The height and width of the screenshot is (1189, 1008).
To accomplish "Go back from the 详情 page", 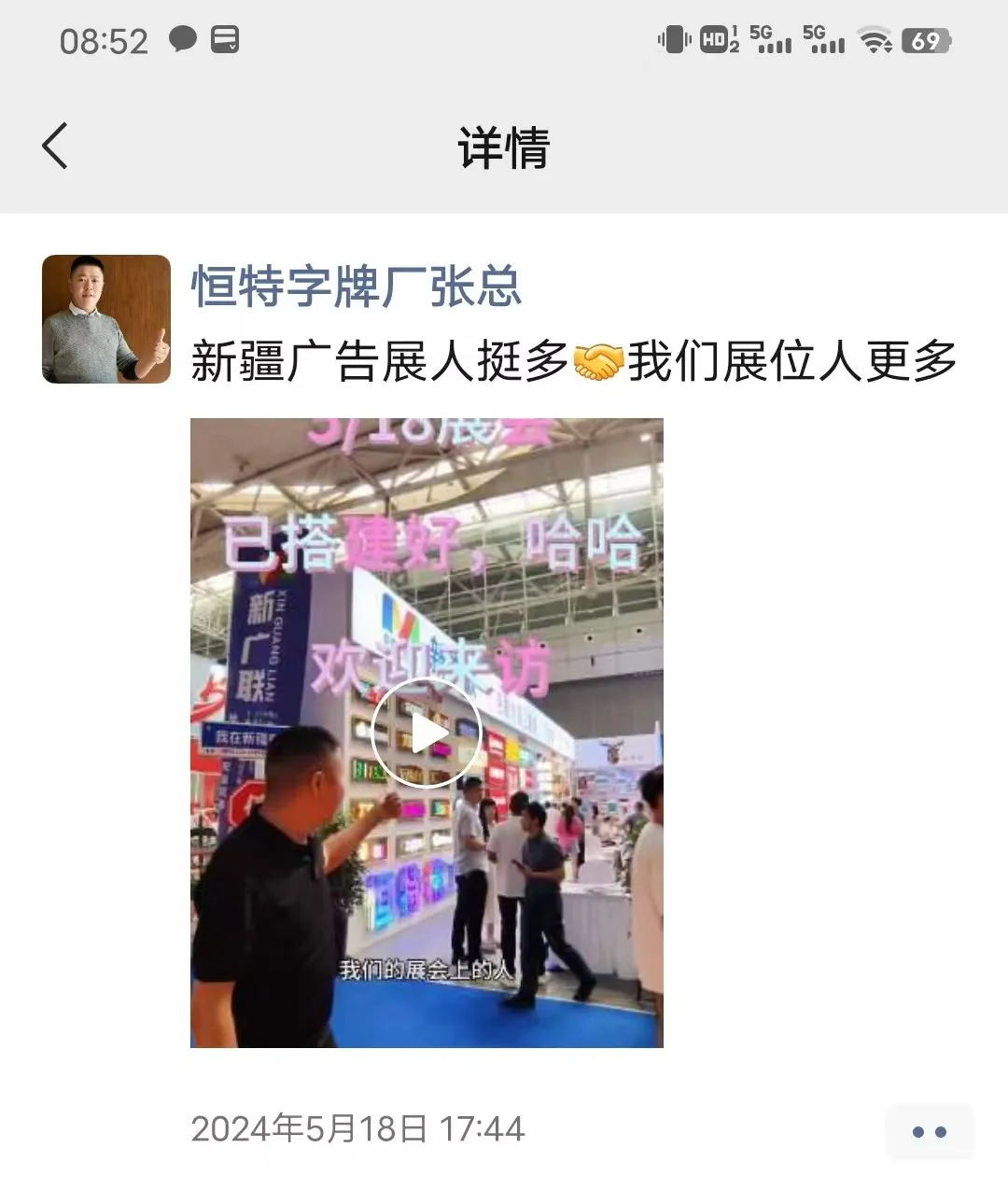I will click(x=55, y=147).
